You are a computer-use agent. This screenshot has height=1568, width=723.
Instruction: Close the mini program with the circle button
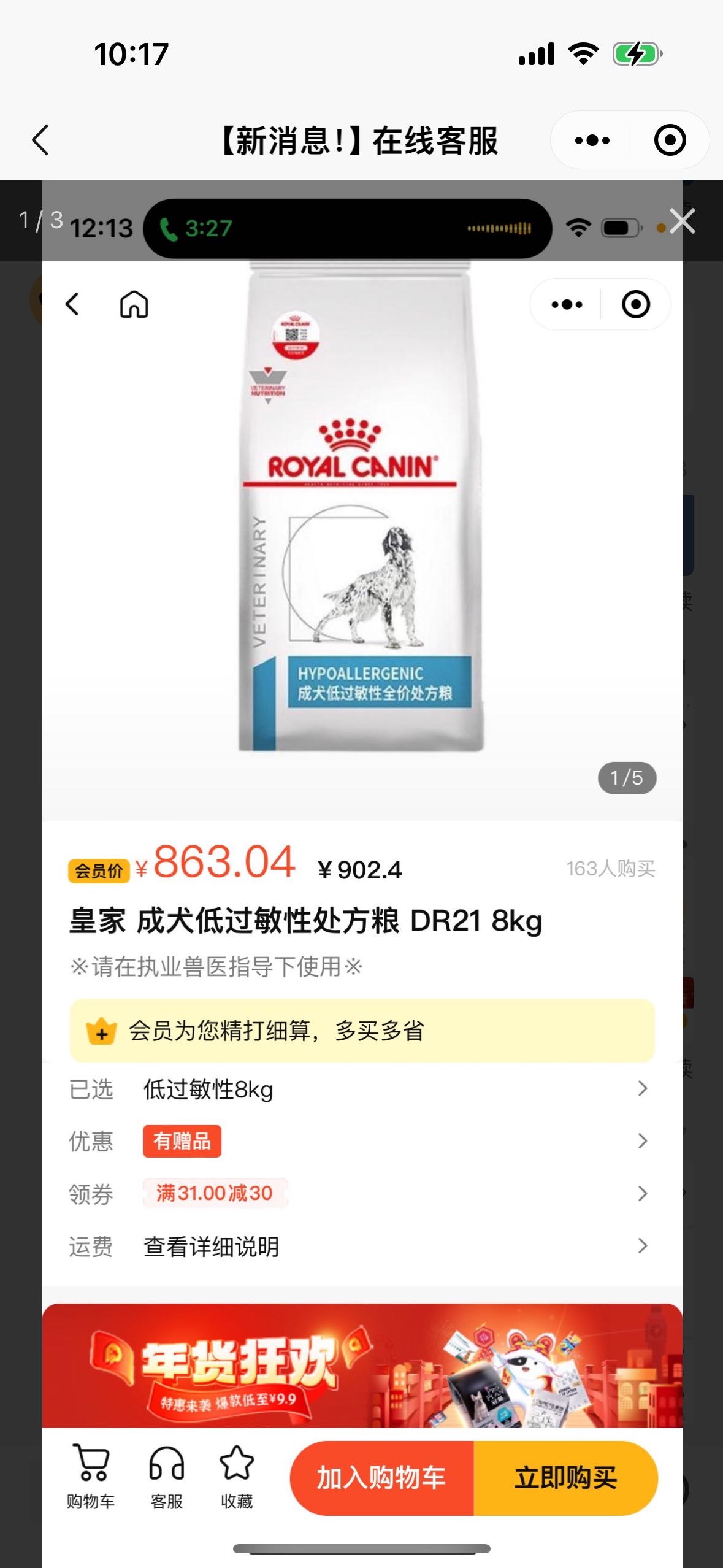pyautogui.click(x=670, y=140)
